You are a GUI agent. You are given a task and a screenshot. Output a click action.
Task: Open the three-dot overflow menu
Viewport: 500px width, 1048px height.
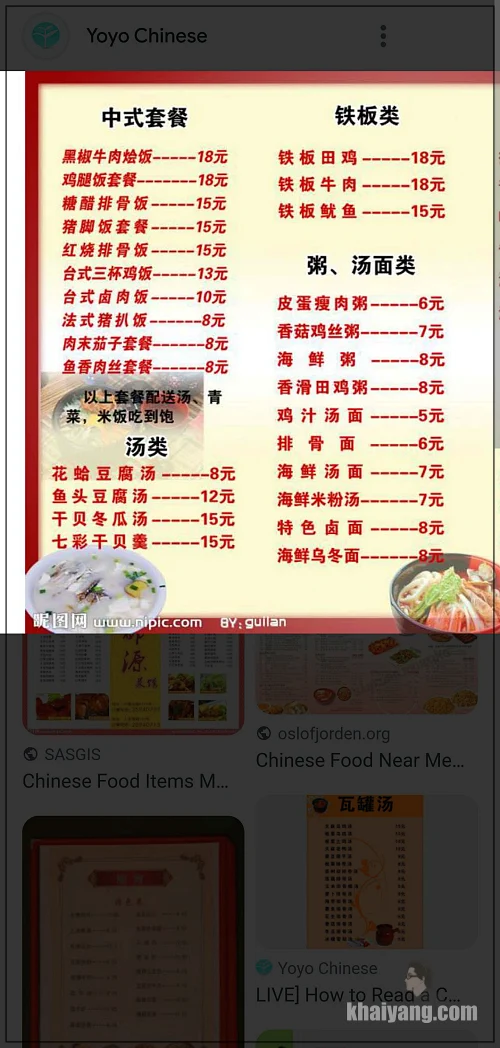pyautogui.click(x=383, y=36)
